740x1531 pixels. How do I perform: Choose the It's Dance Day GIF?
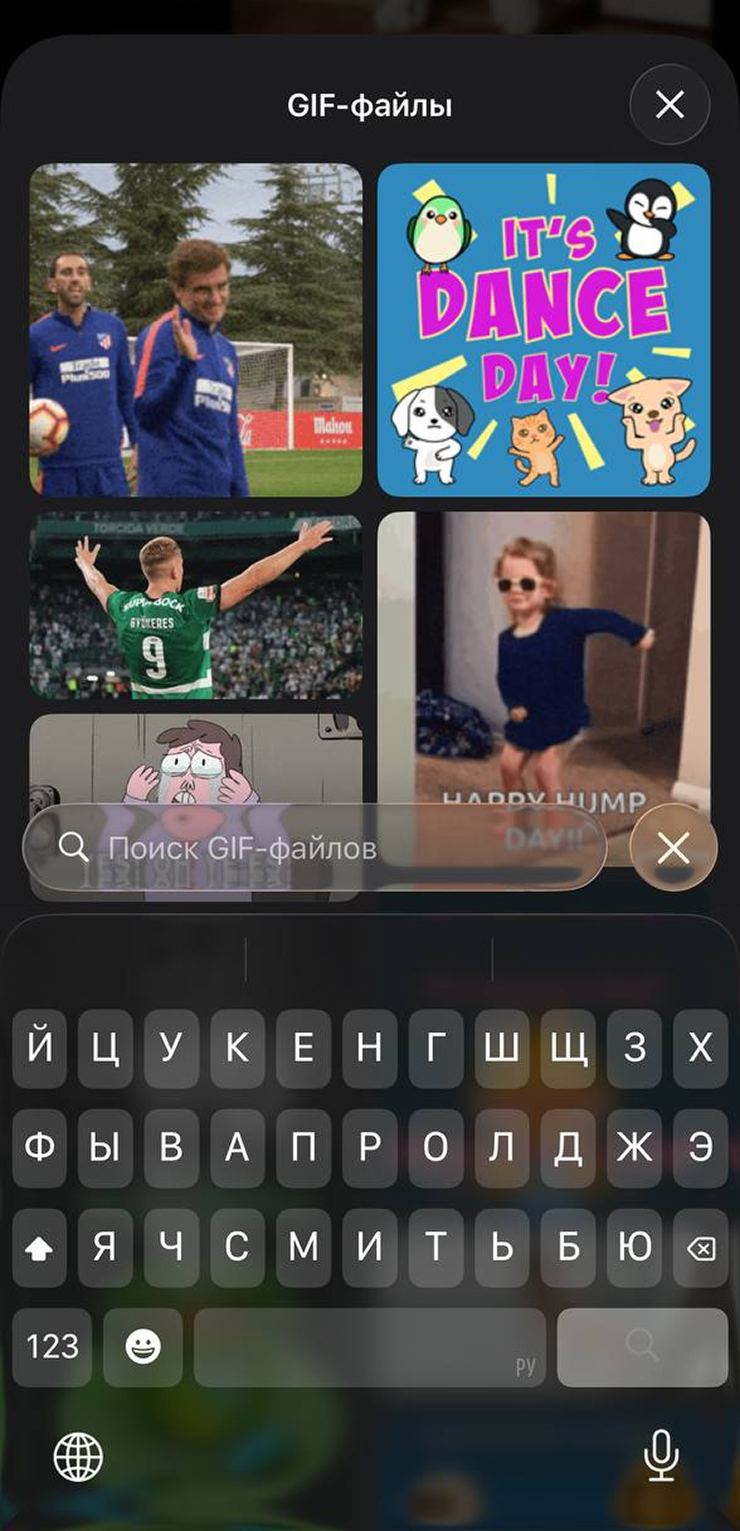click(543, 329)
